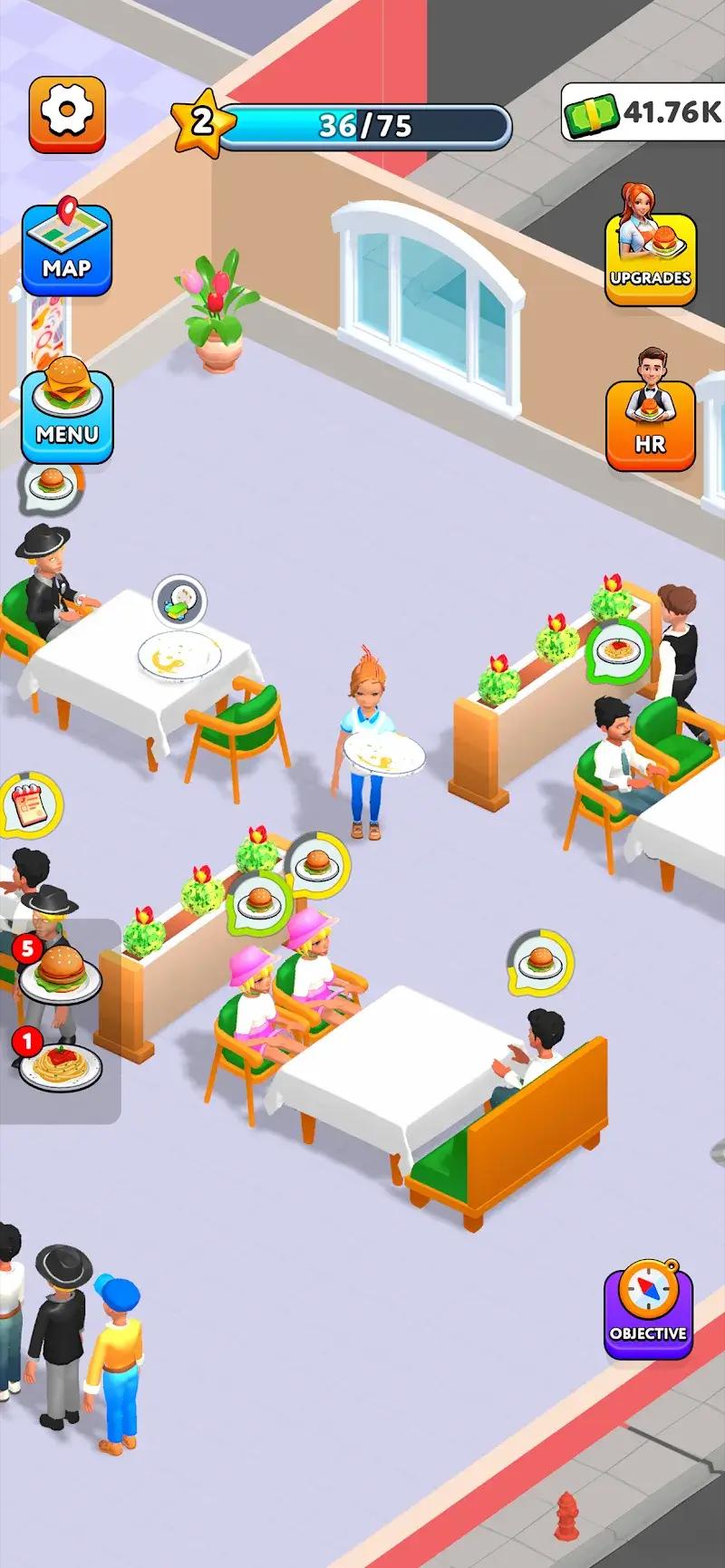Tap the burger bubble above the booth customer

[x=540, y=960]
